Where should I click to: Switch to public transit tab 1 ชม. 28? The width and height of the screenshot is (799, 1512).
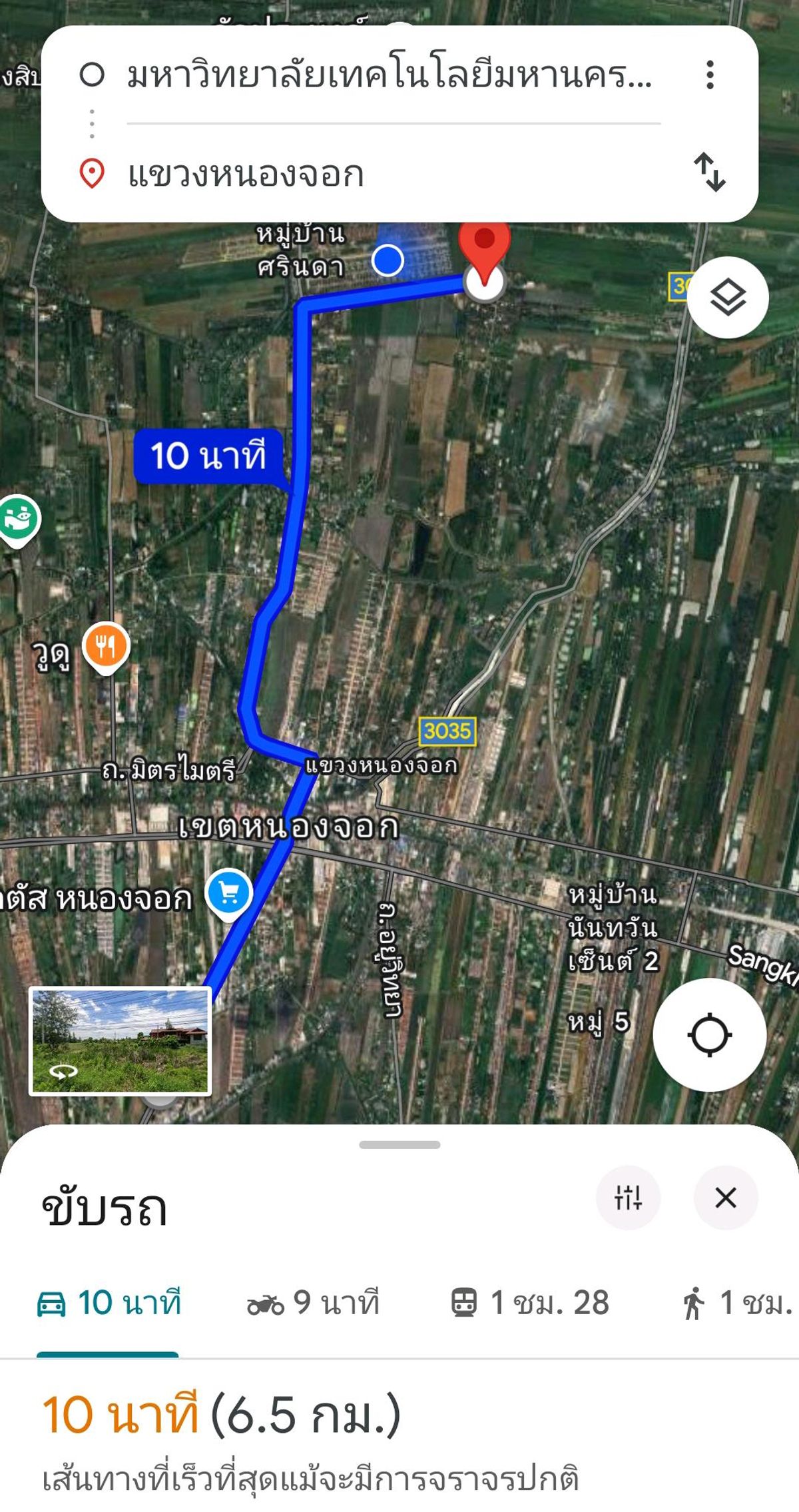(x=530, y=1304)
